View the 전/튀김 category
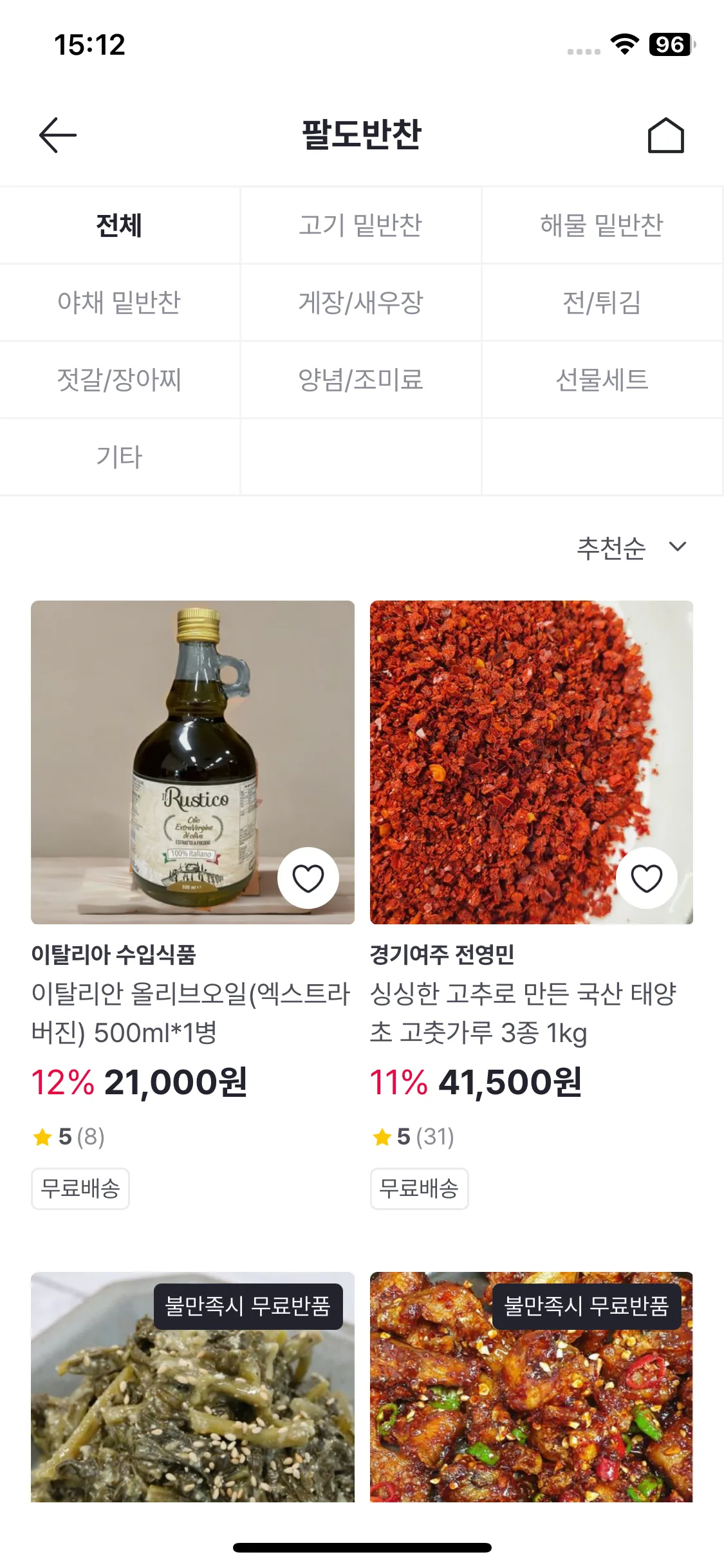This screenshot has width=724, height=1568. coord(602,303)
